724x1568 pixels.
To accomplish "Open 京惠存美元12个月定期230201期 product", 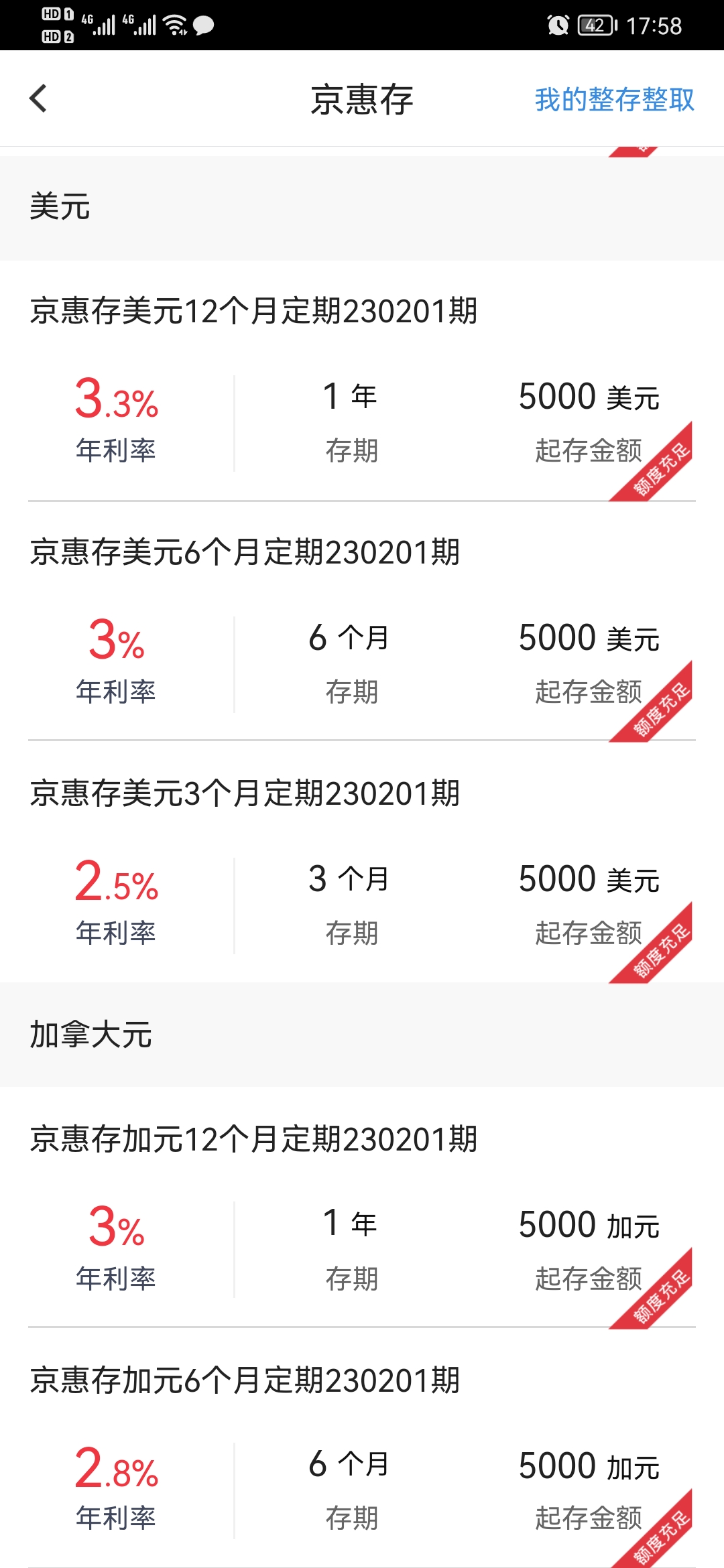I will pos(253,312).
